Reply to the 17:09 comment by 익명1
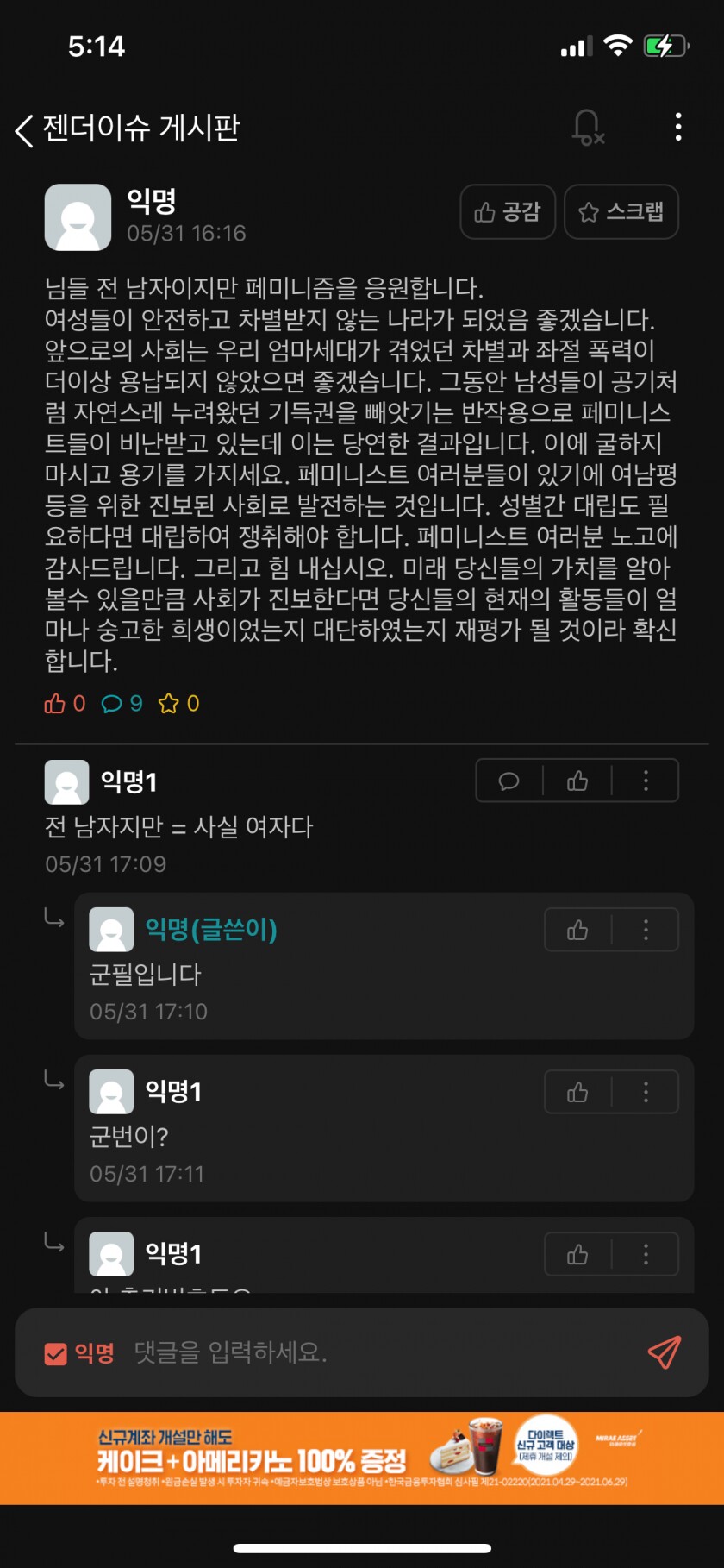This screenshot has width=724, height=1568. point(509,781)
